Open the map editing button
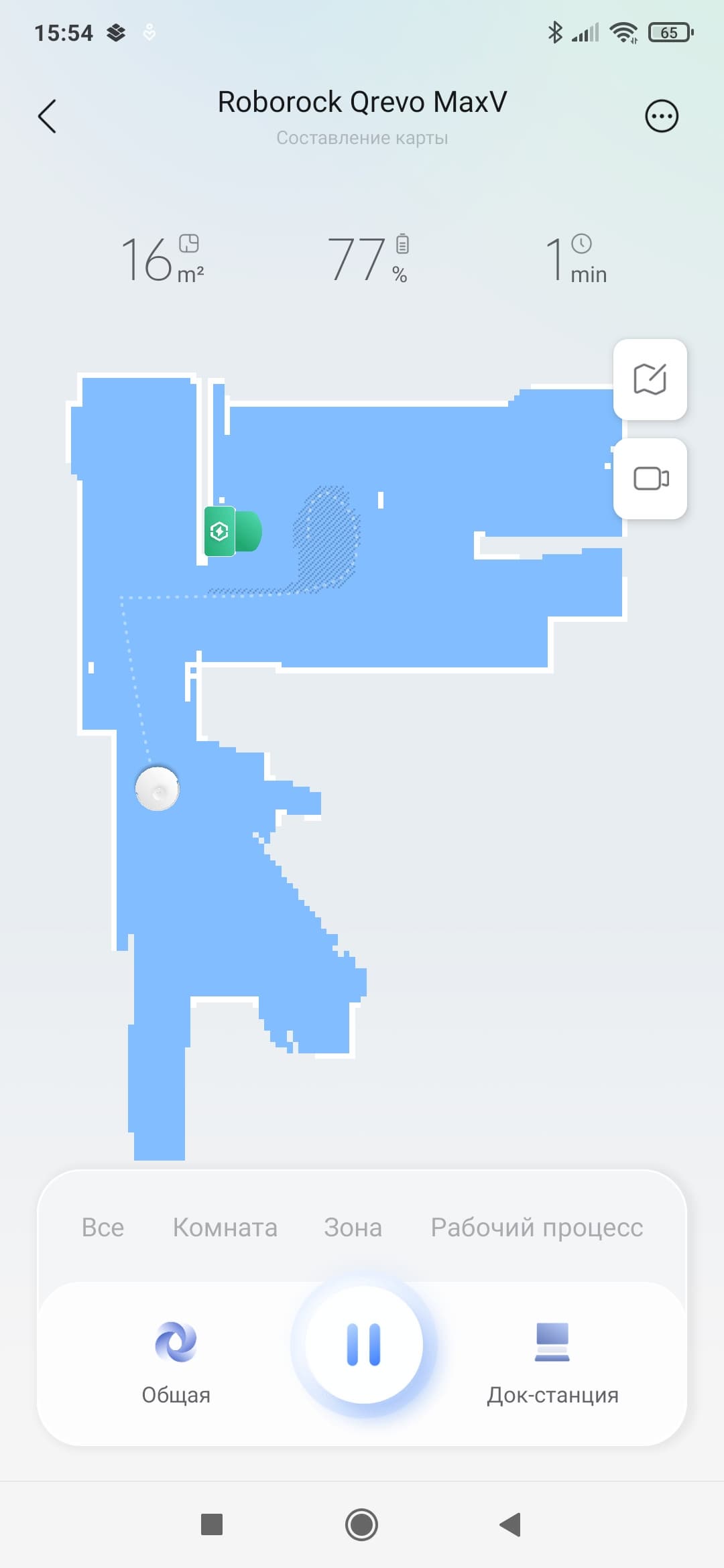Viewport: 724px width, 1568px height. pos(650,379)
